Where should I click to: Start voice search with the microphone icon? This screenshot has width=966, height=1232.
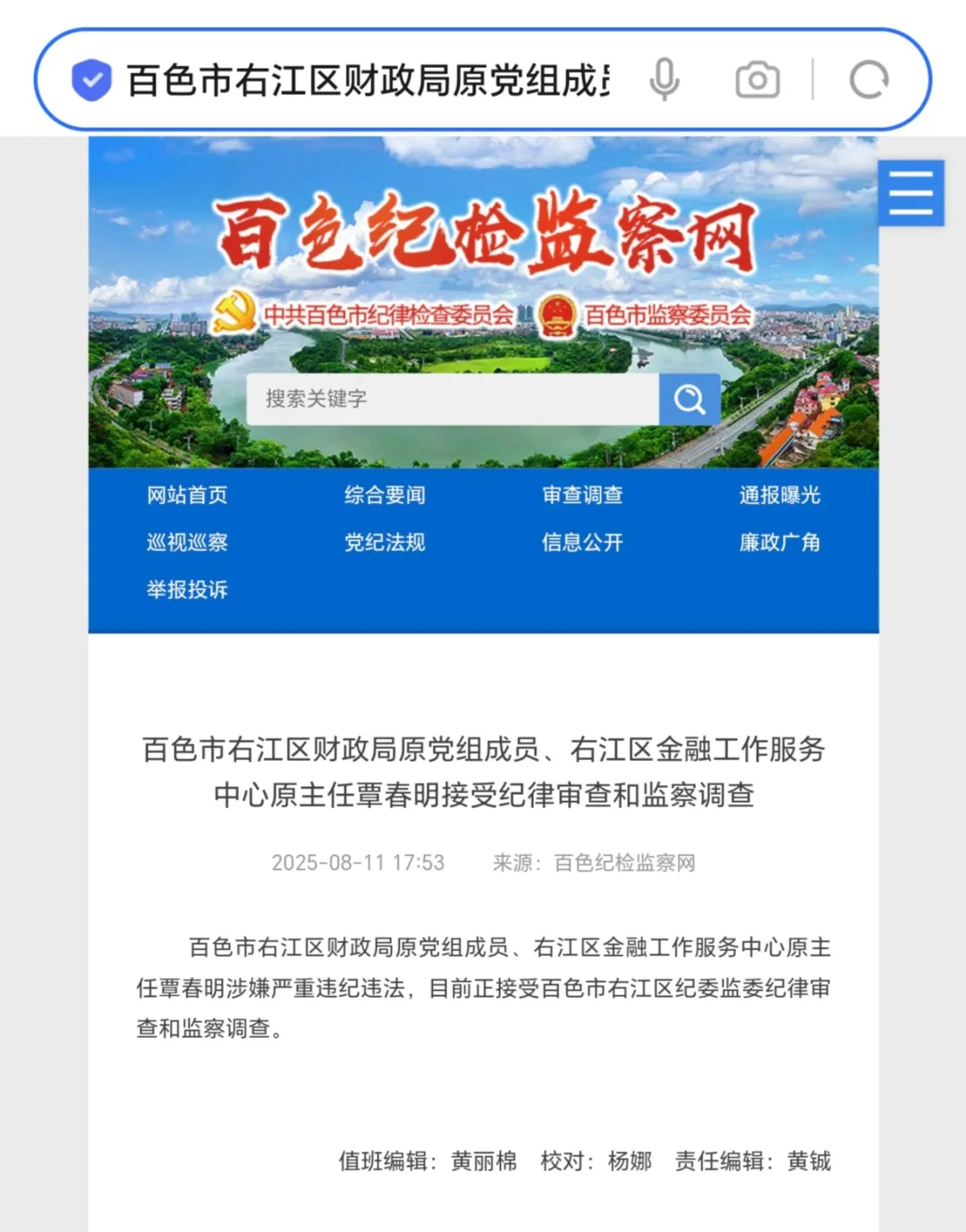[665, 80]
